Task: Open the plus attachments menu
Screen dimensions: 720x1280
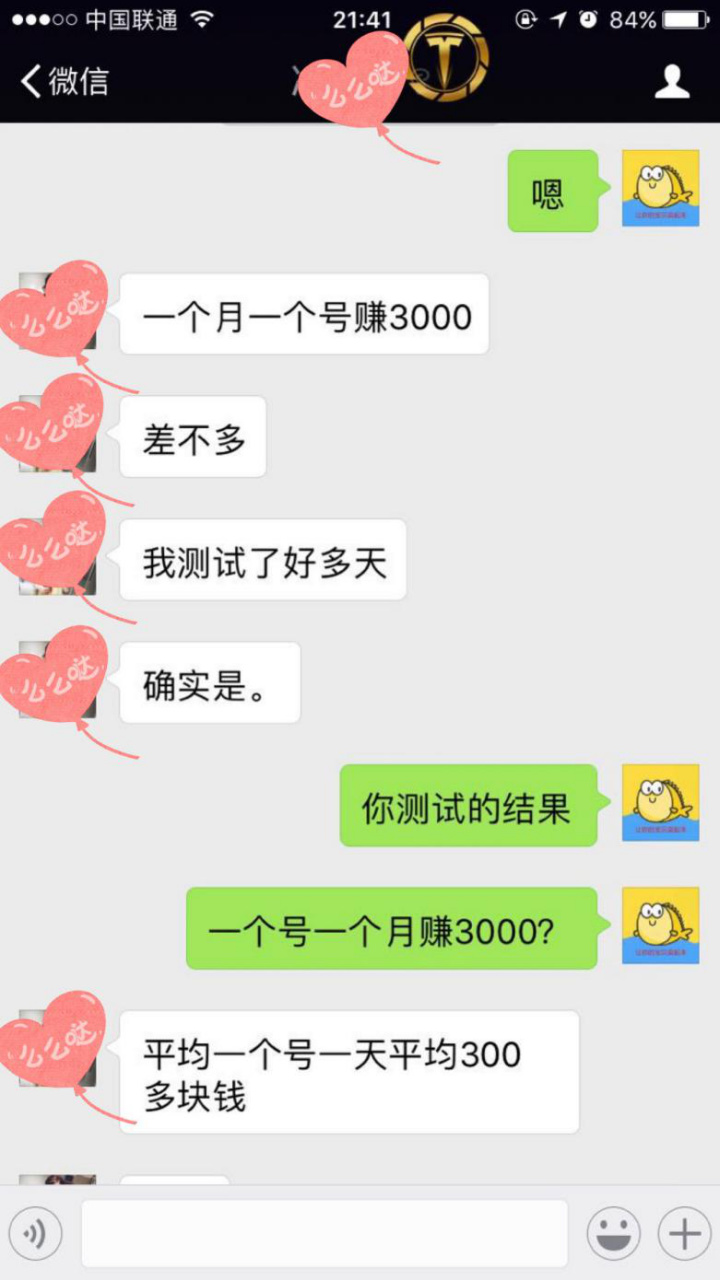Action: click(x=684, y=1234)
